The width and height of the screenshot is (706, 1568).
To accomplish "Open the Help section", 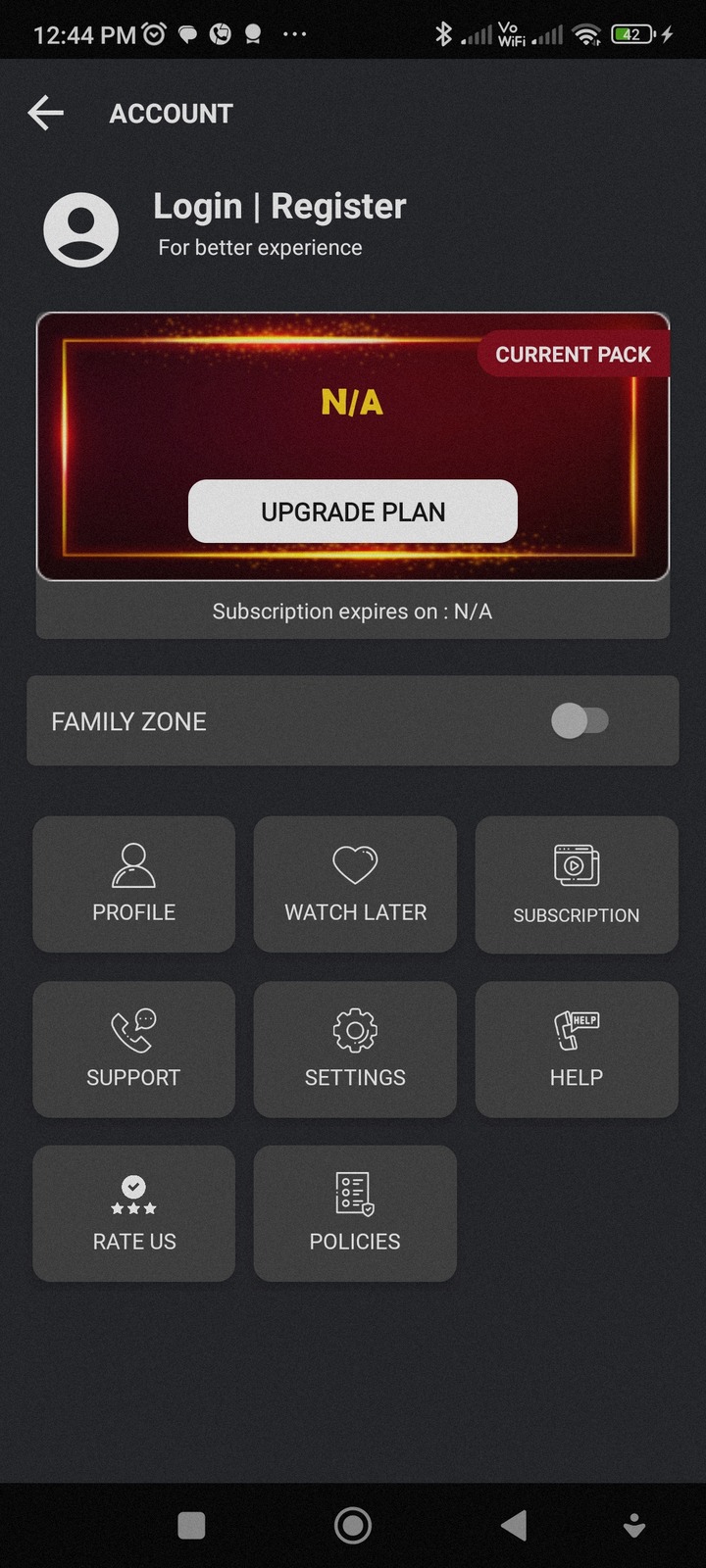I will point(577,1050).
